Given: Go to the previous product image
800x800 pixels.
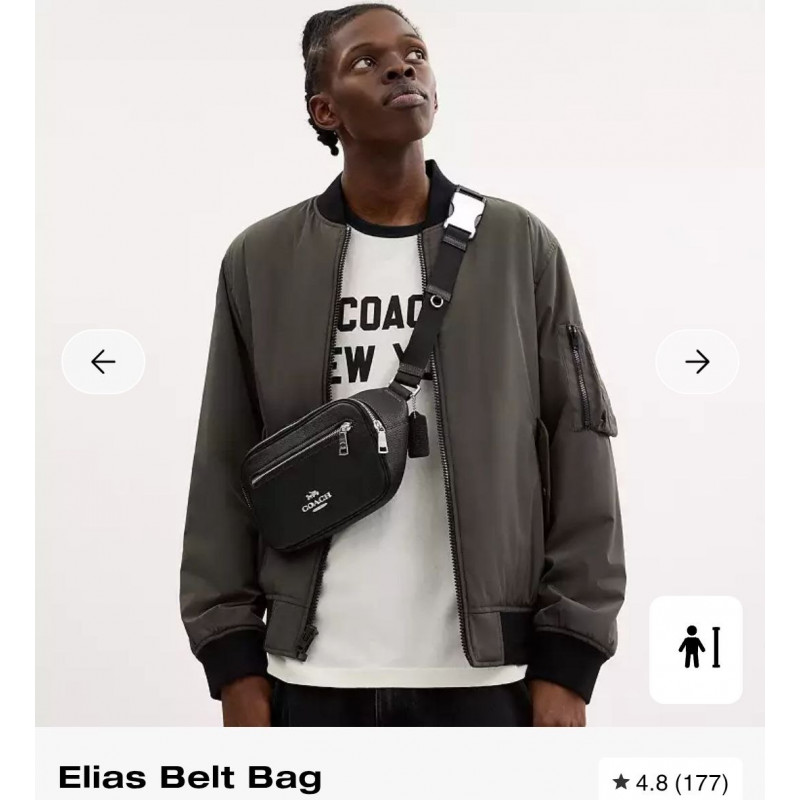Looking at the screenshot, I should click(x=103, y=362).
